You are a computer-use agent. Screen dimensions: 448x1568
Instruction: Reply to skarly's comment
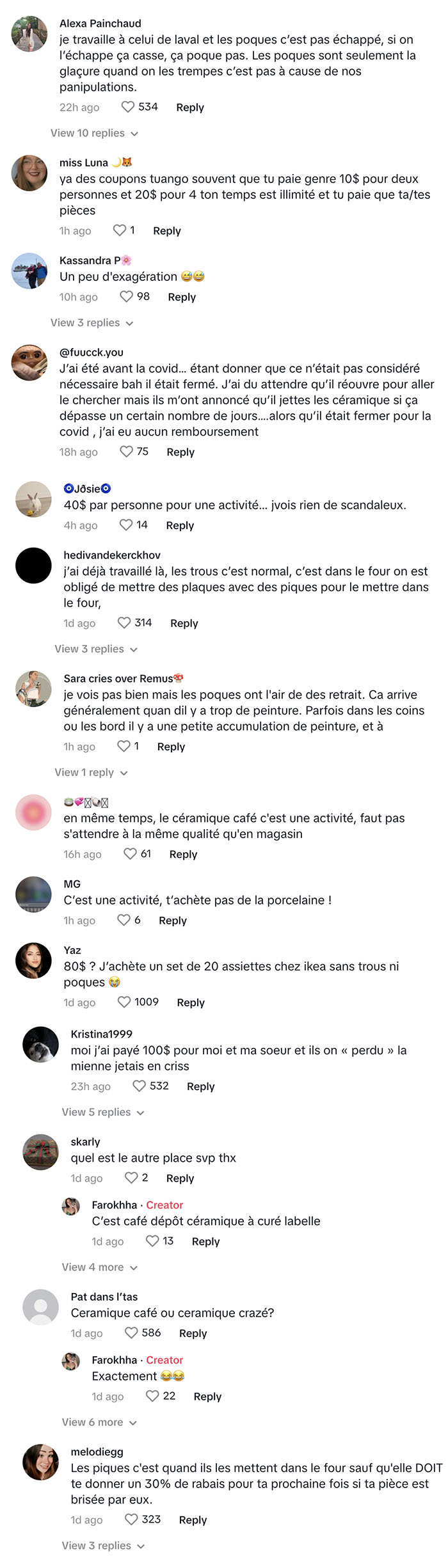point(180,1178)
